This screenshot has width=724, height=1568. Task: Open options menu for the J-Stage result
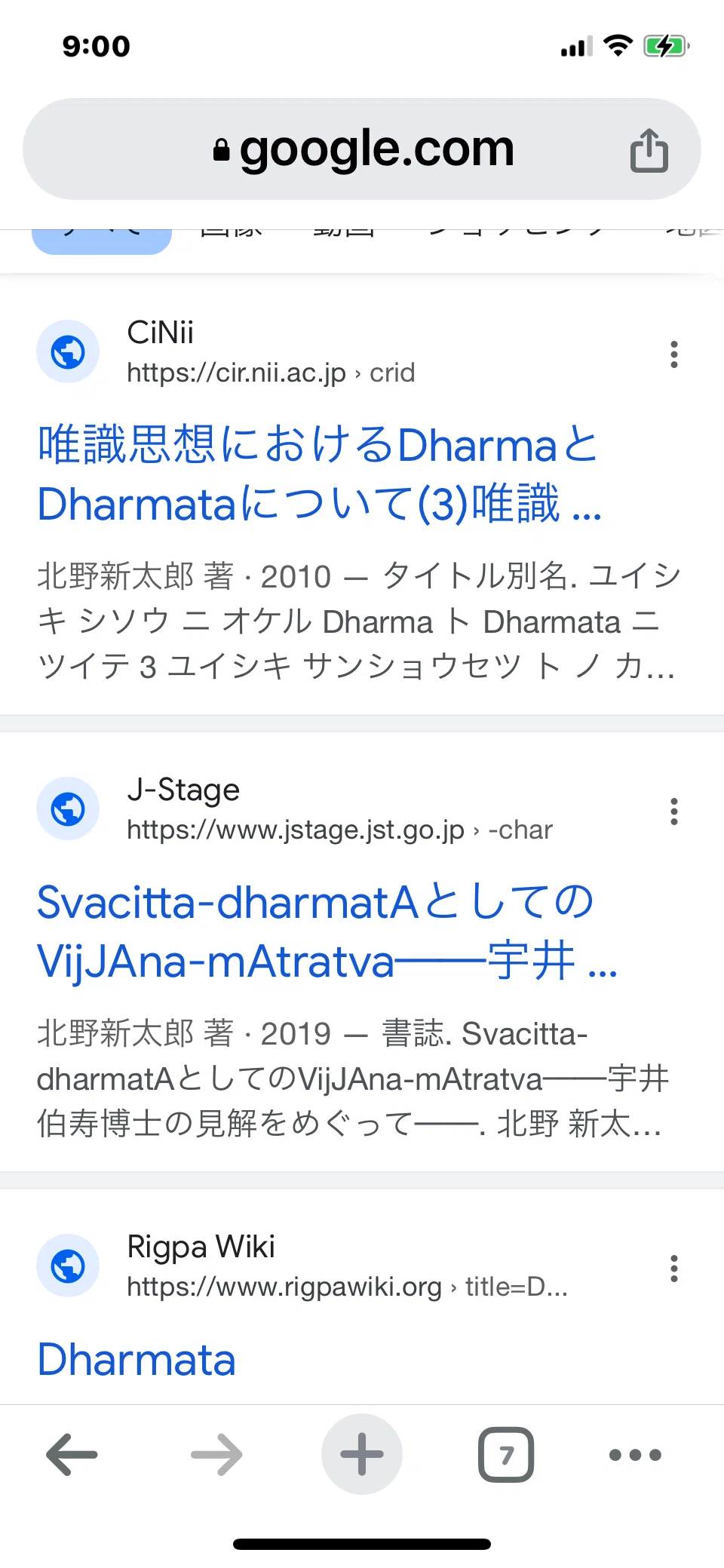coord(673,812)
